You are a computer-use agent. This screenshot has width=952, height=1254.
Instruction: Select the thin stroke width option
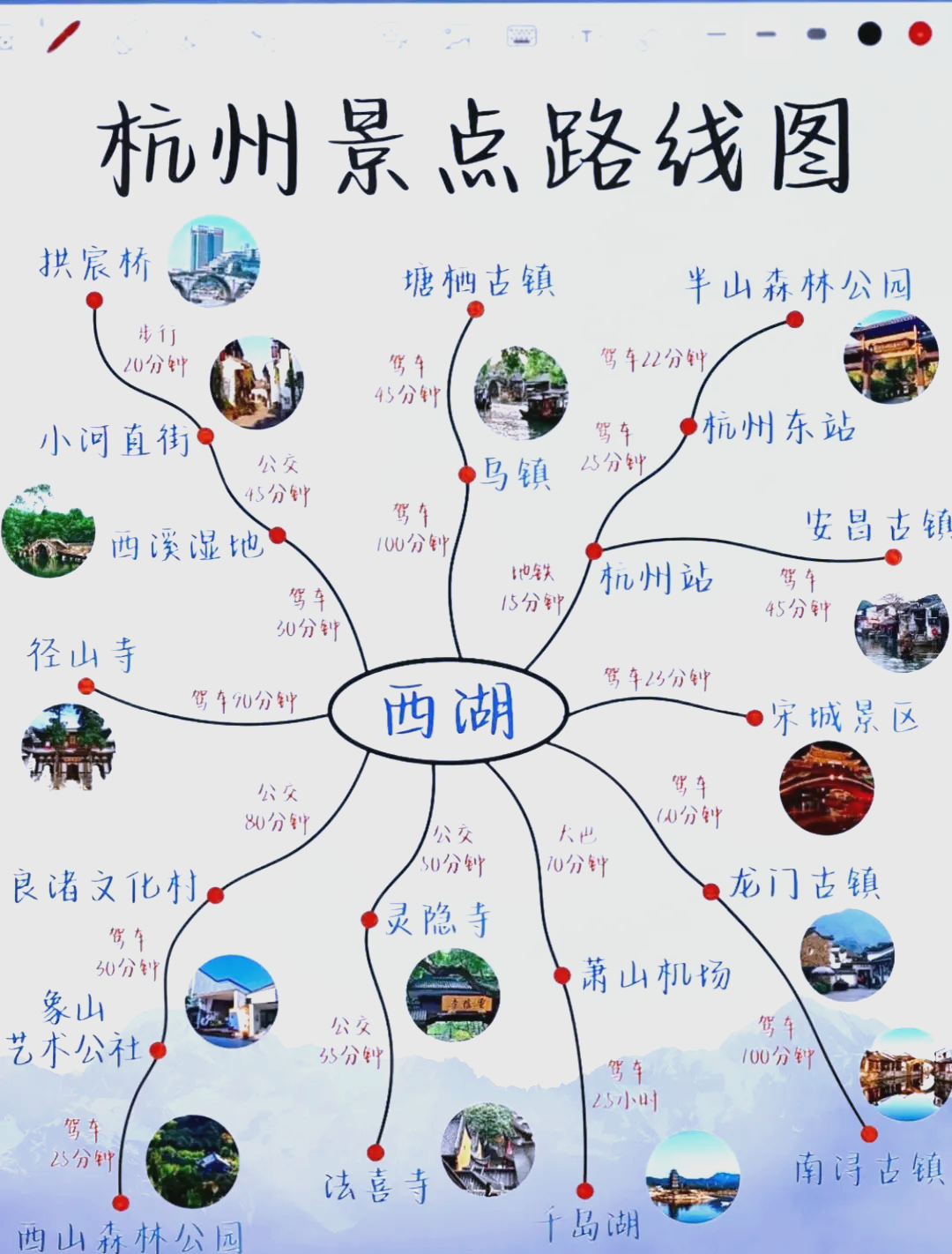[716, 35]
